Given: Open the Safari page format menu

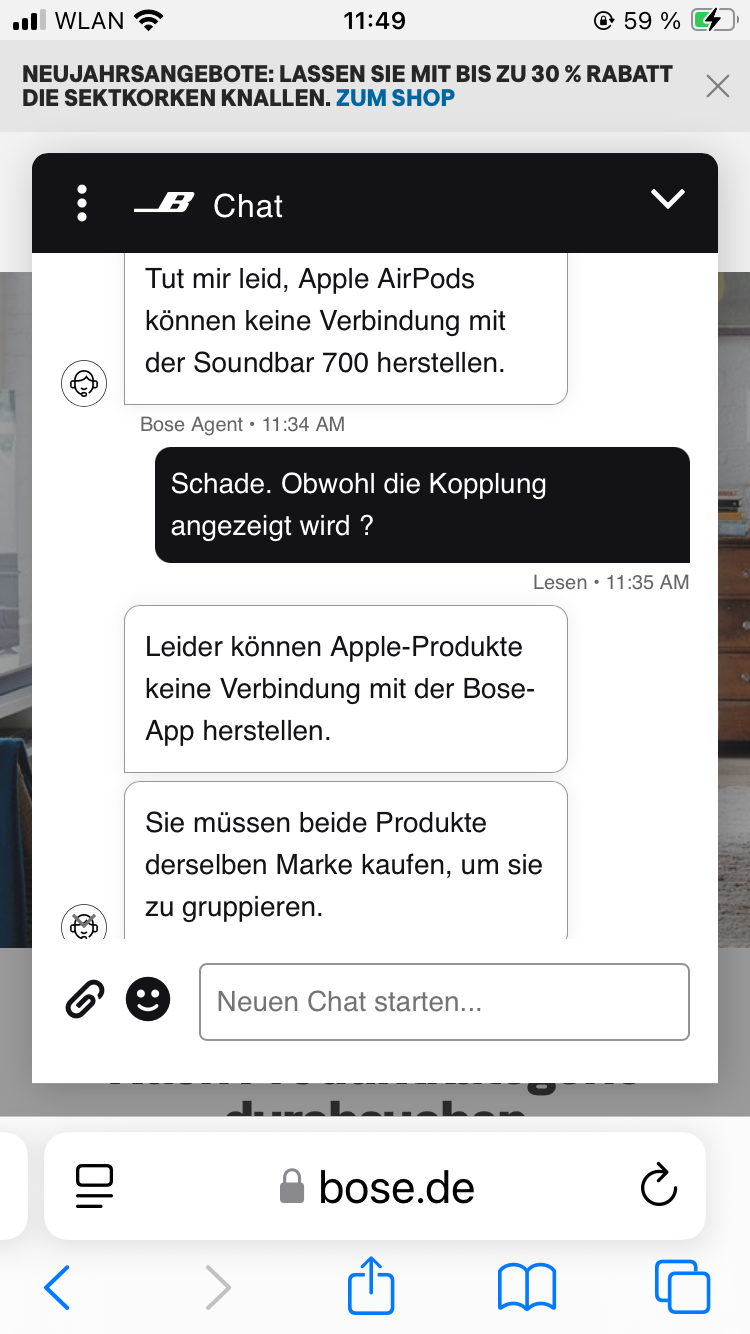Looking at the screenshot, I should coord(95,1187).
